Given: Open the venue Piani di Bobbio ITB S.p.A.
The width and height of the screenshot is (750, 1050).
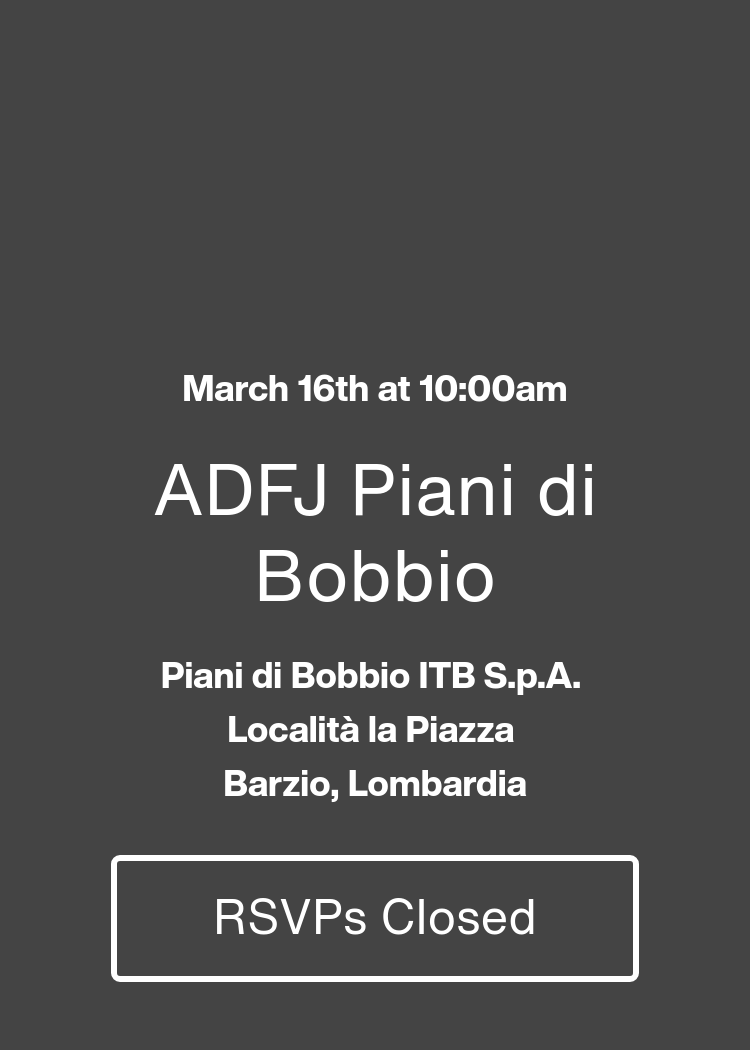Looking at the screenshot, I should click(x=370, y=676).
